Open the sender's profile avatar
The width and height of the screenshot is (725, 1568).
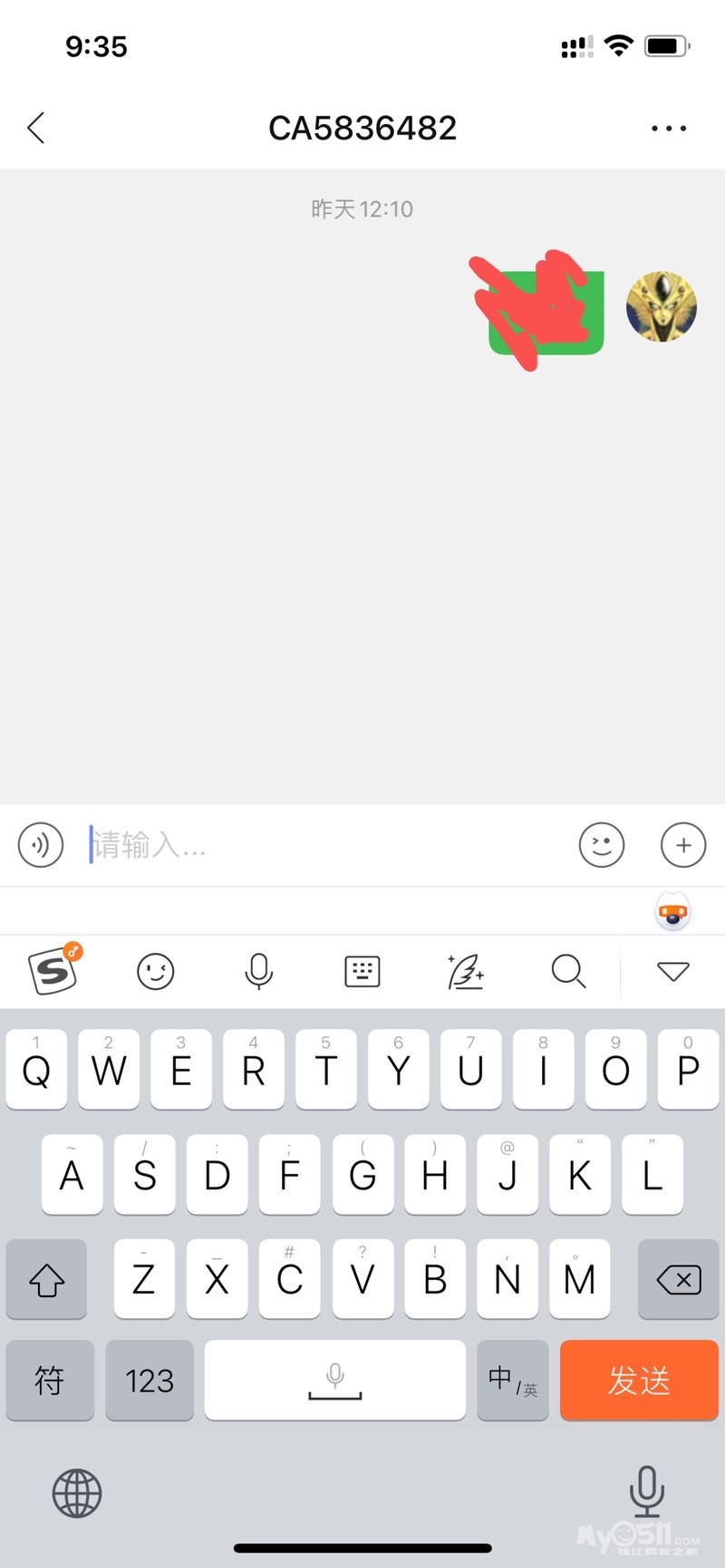662,307
